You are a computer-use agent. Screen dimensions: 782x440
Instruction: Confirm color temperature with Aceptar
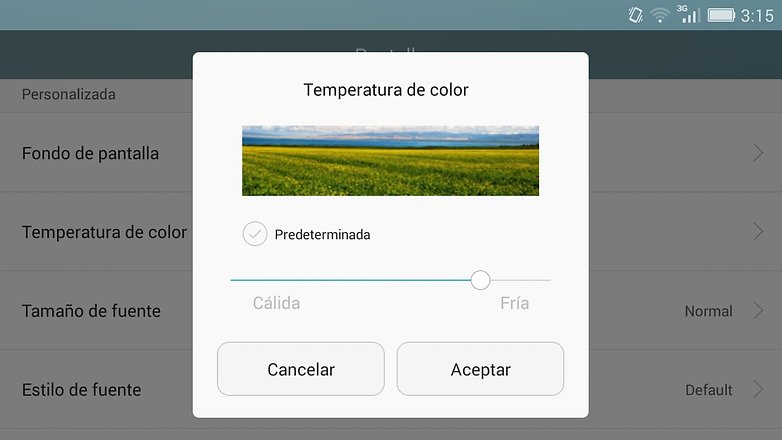click(x=480, y=369)
